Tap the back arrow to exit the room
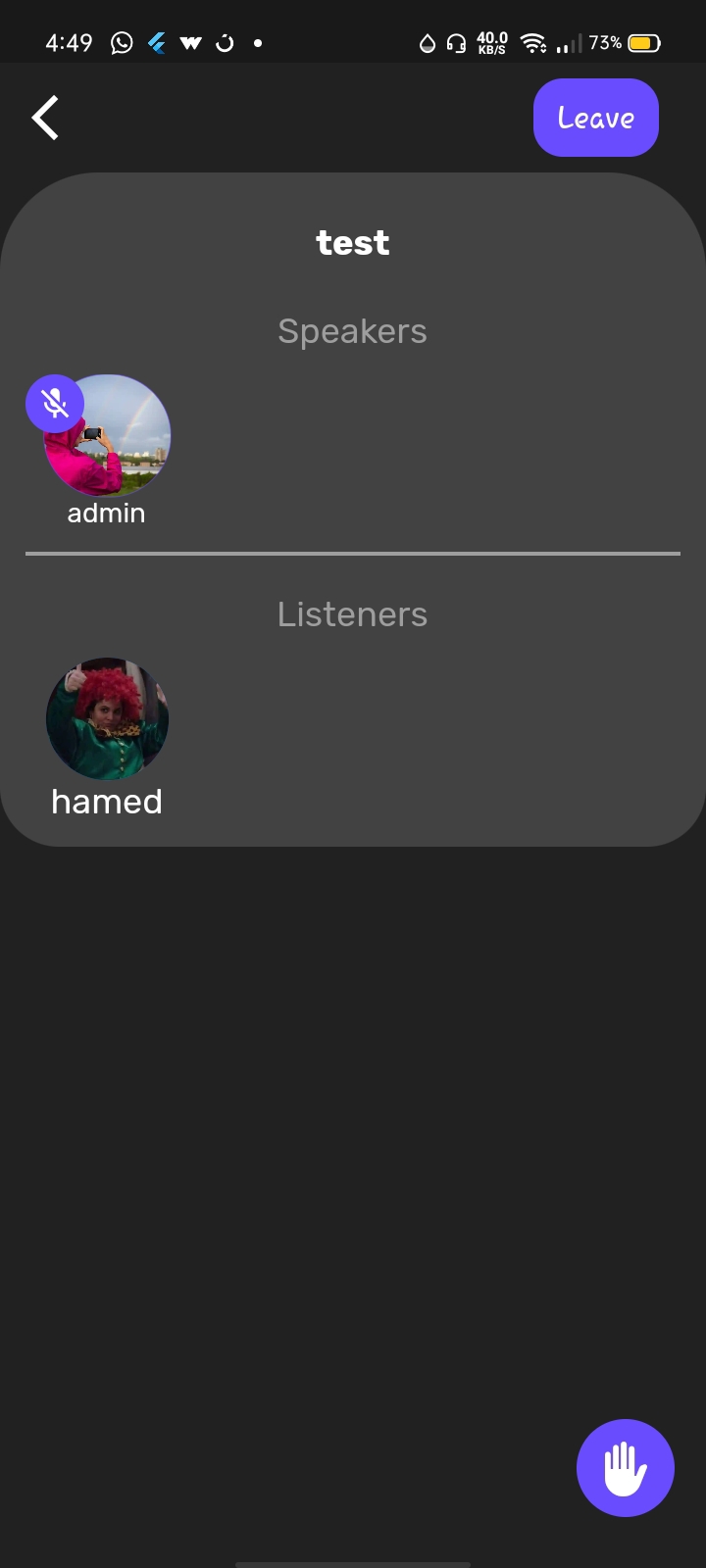Viewport: 706px width, 1568px height. [x=44, y=117]
